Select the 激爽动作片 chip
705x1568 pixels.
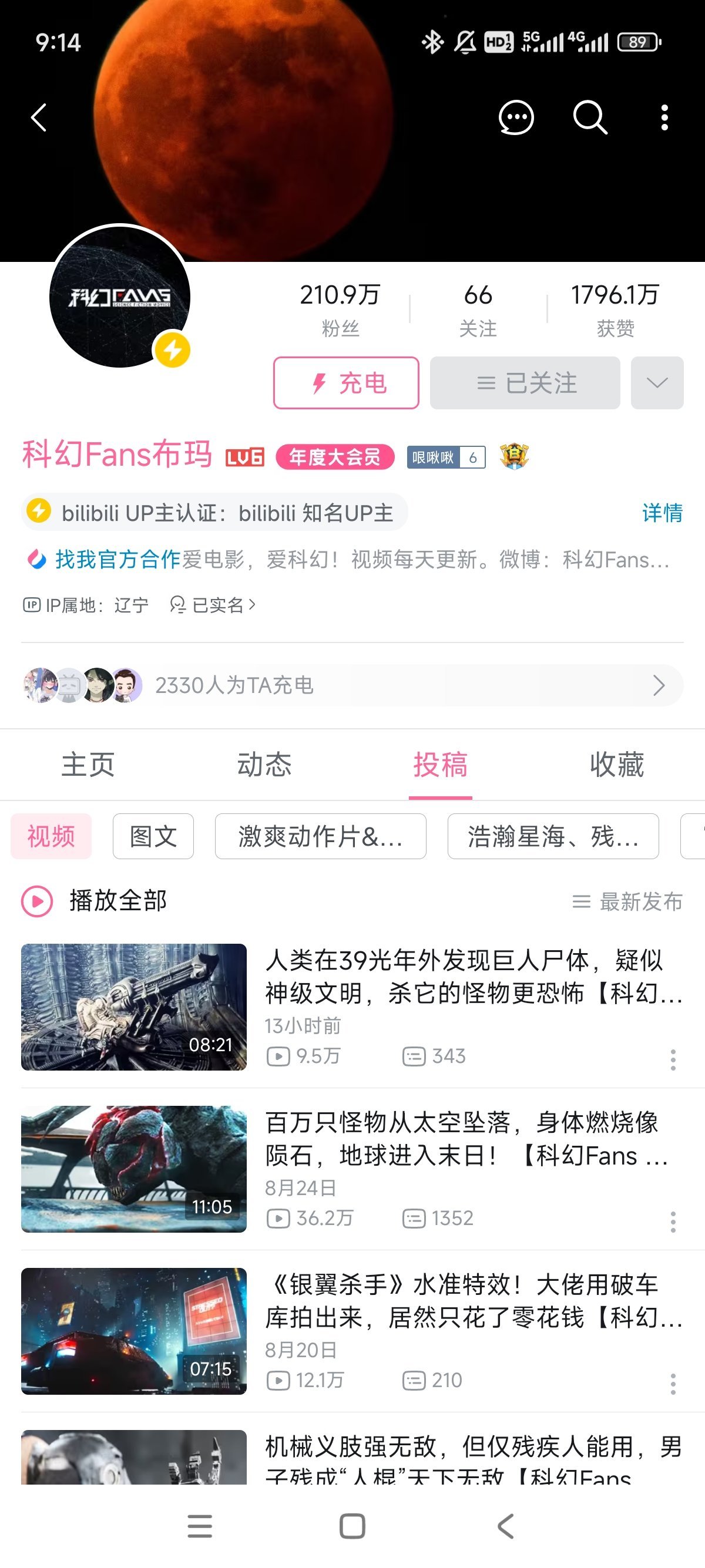pyautogui.click(x=320, y=836)
